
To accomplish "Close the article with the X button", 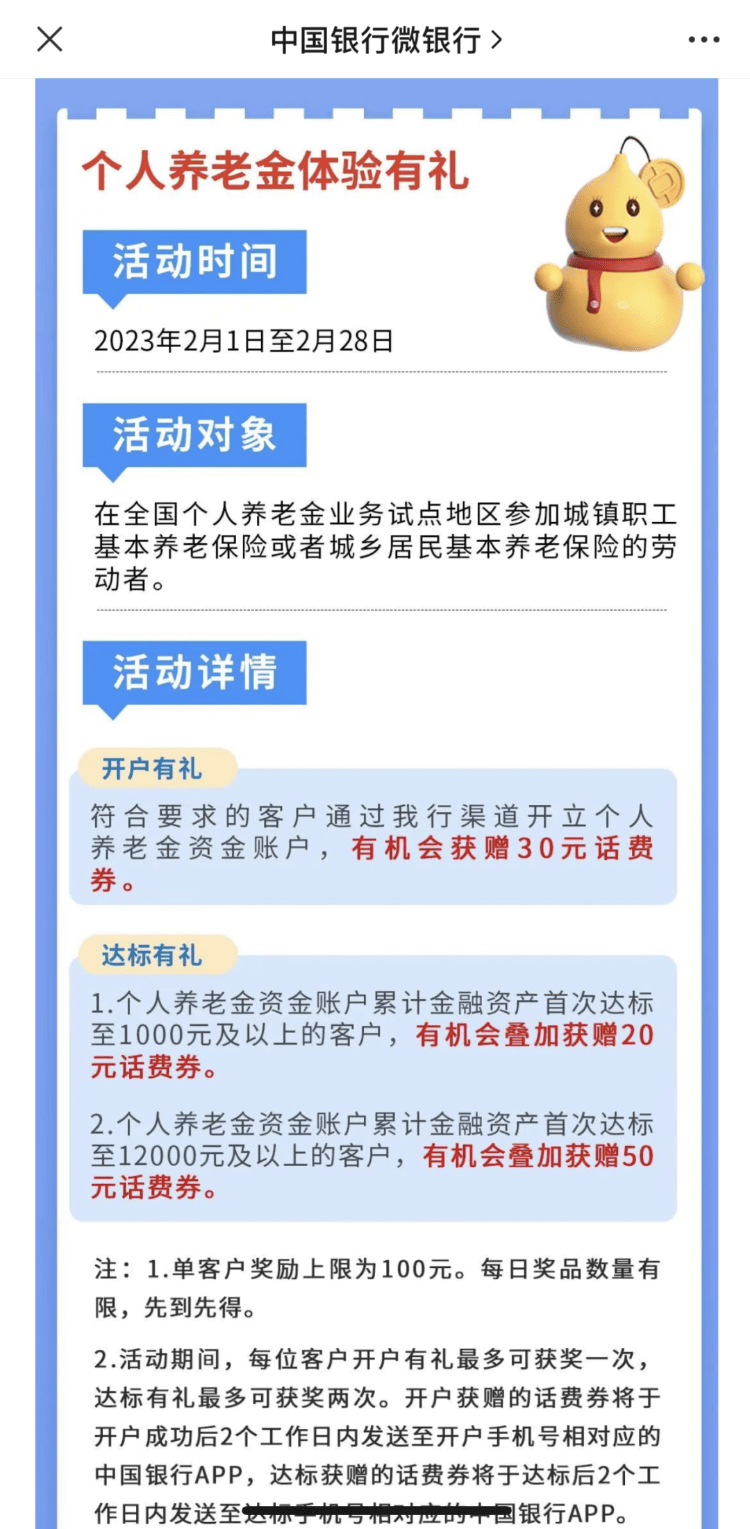I will coord(48,39).
